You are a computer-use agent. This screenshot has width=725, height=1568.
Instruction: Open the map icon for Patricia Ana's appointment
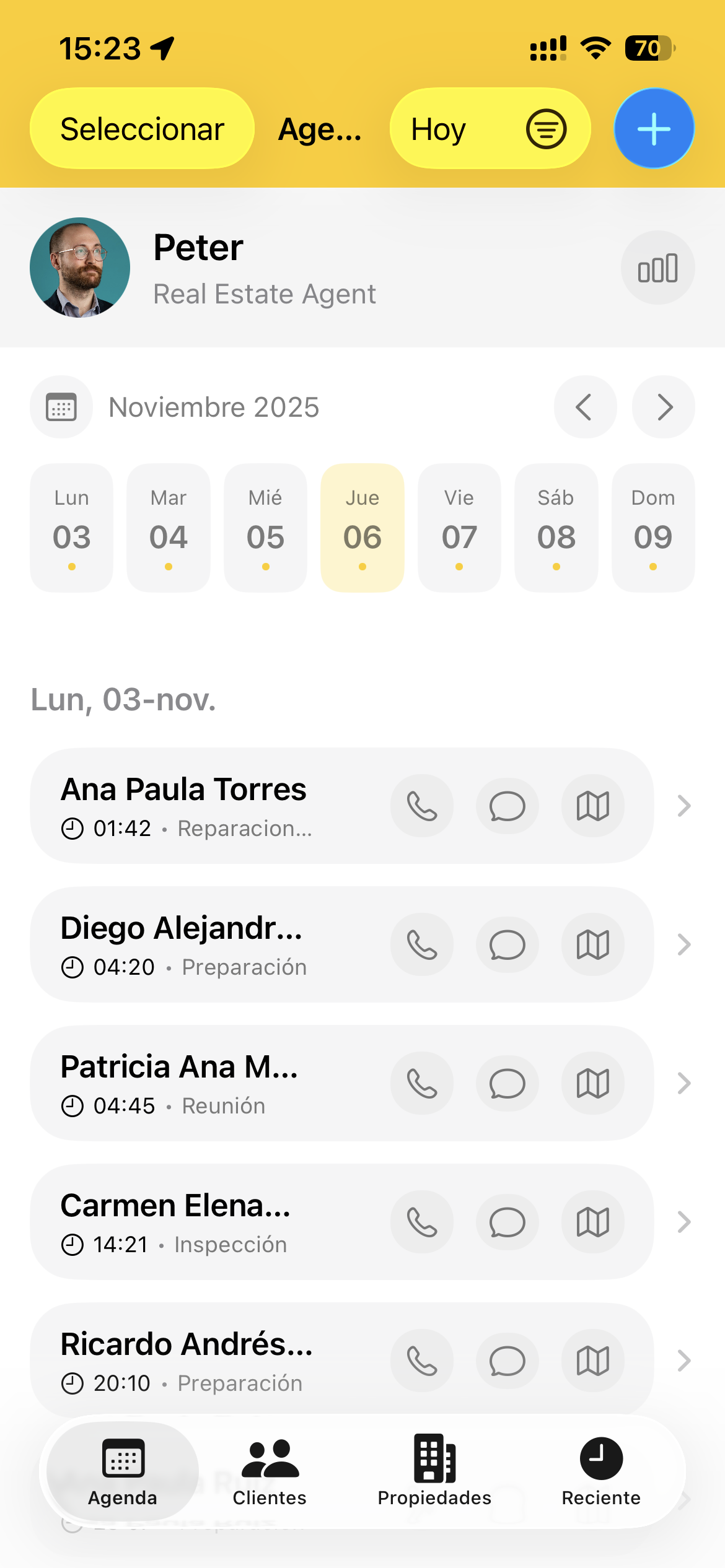tap(592, 1083)
